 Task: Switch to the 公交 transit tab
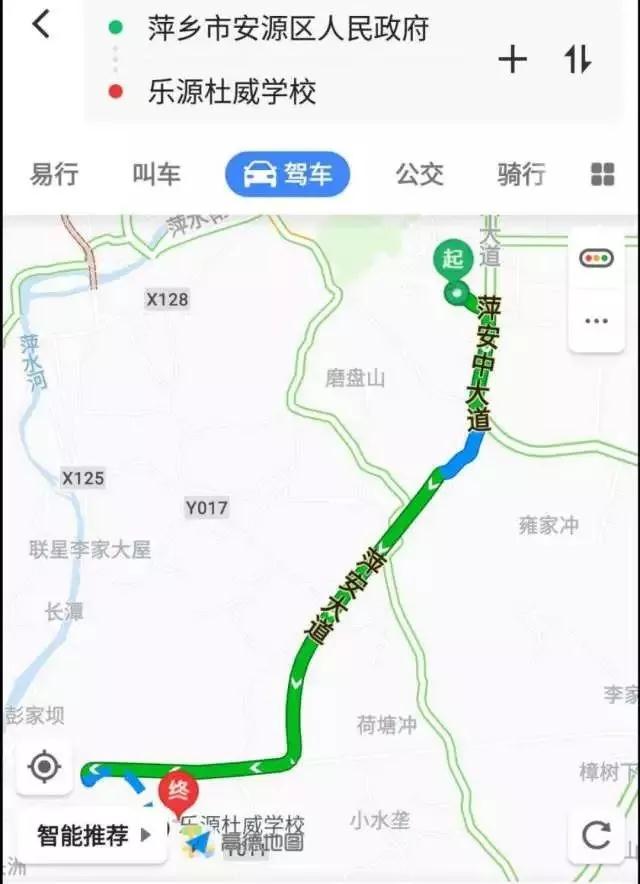[x=419, y=174]
